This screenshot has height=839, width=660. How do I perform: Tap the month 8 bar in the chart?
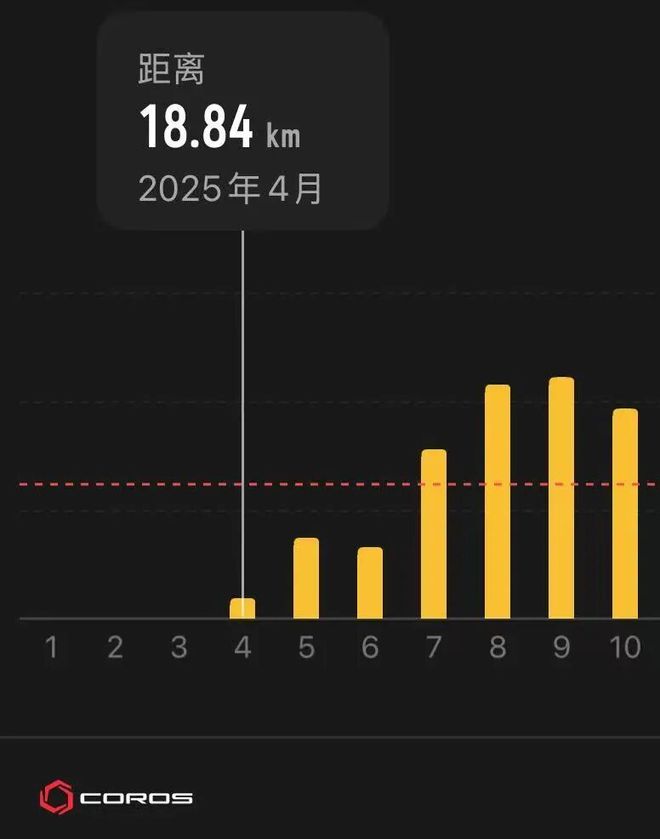(x=497, y=502)
